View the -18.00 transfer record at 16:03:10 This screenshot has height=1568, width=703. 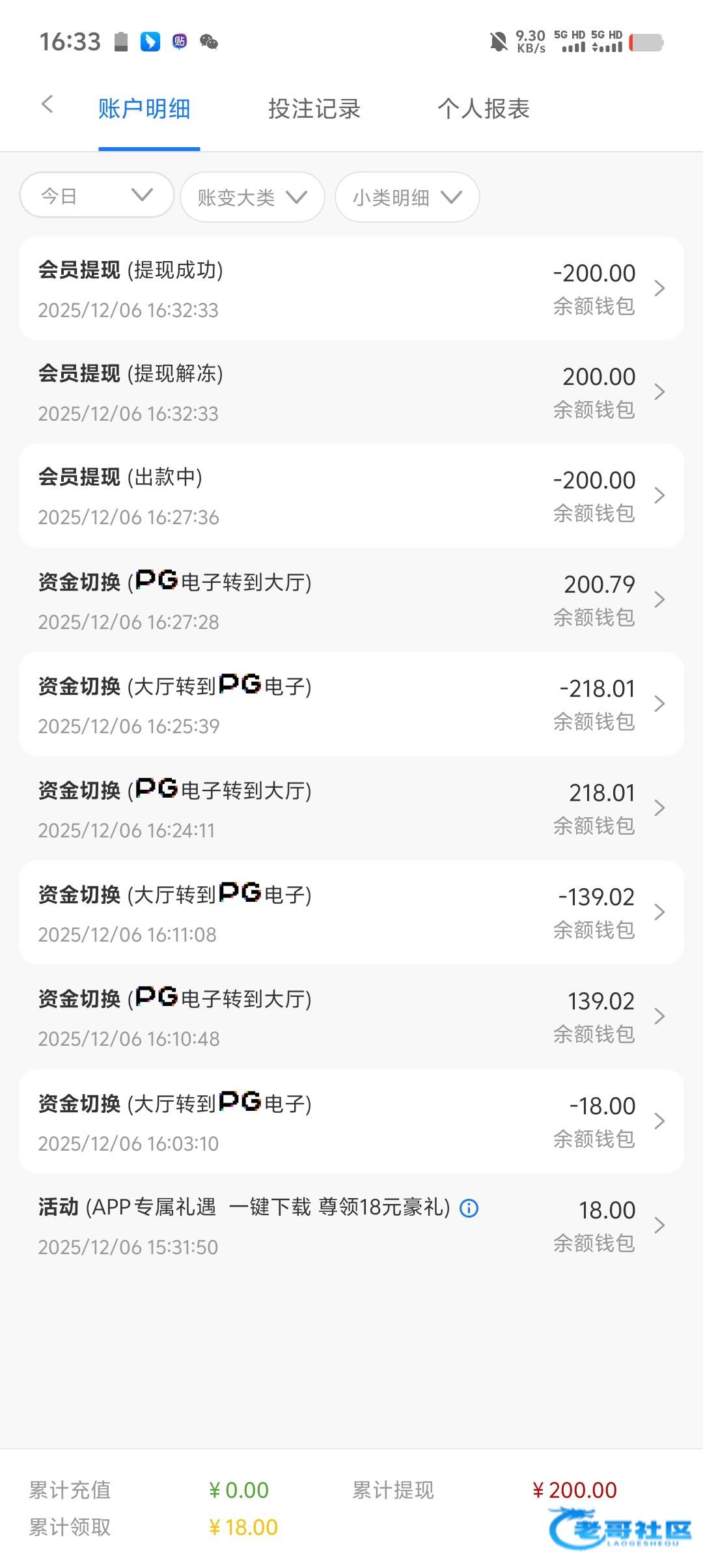[351, 1121]
